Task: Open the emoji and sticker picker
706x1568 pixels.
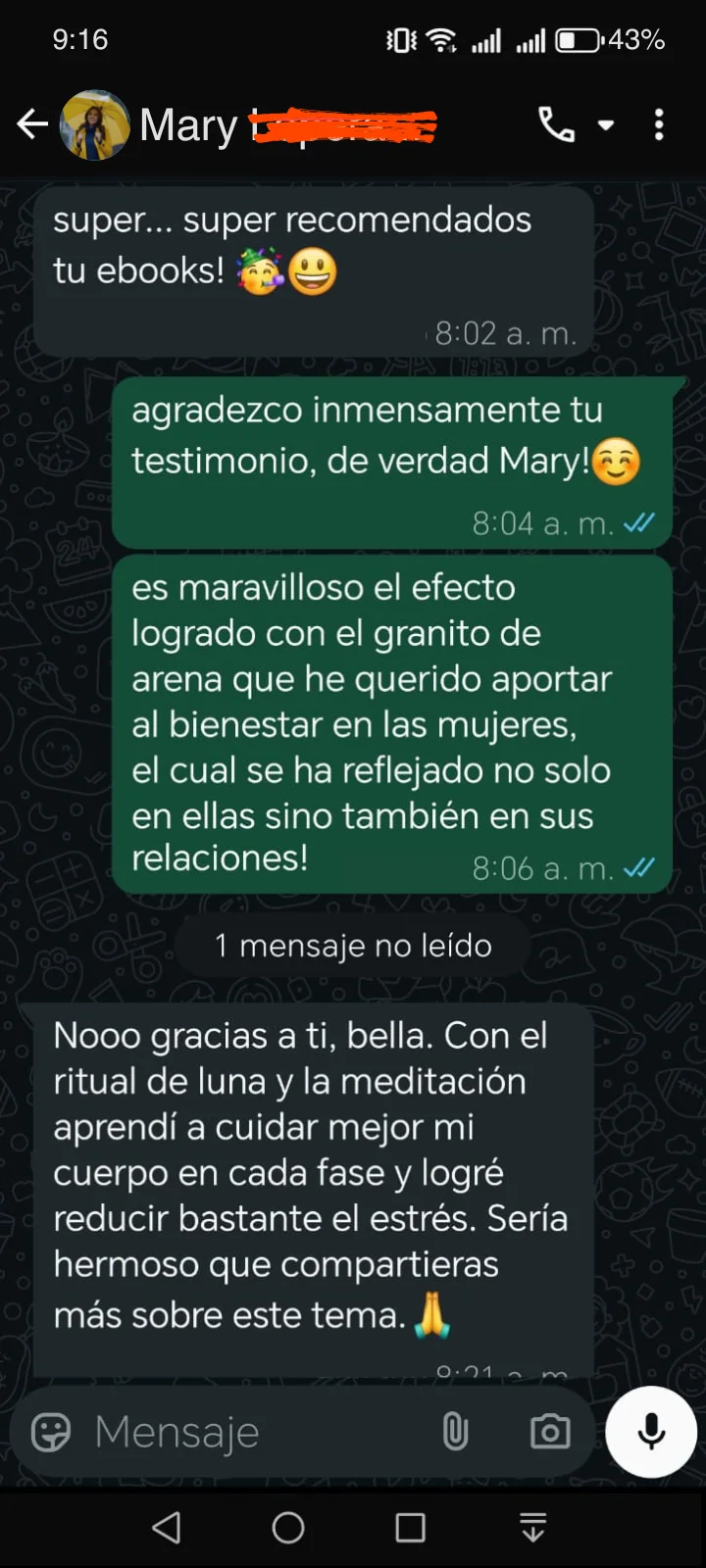Action: [51, 1432]
